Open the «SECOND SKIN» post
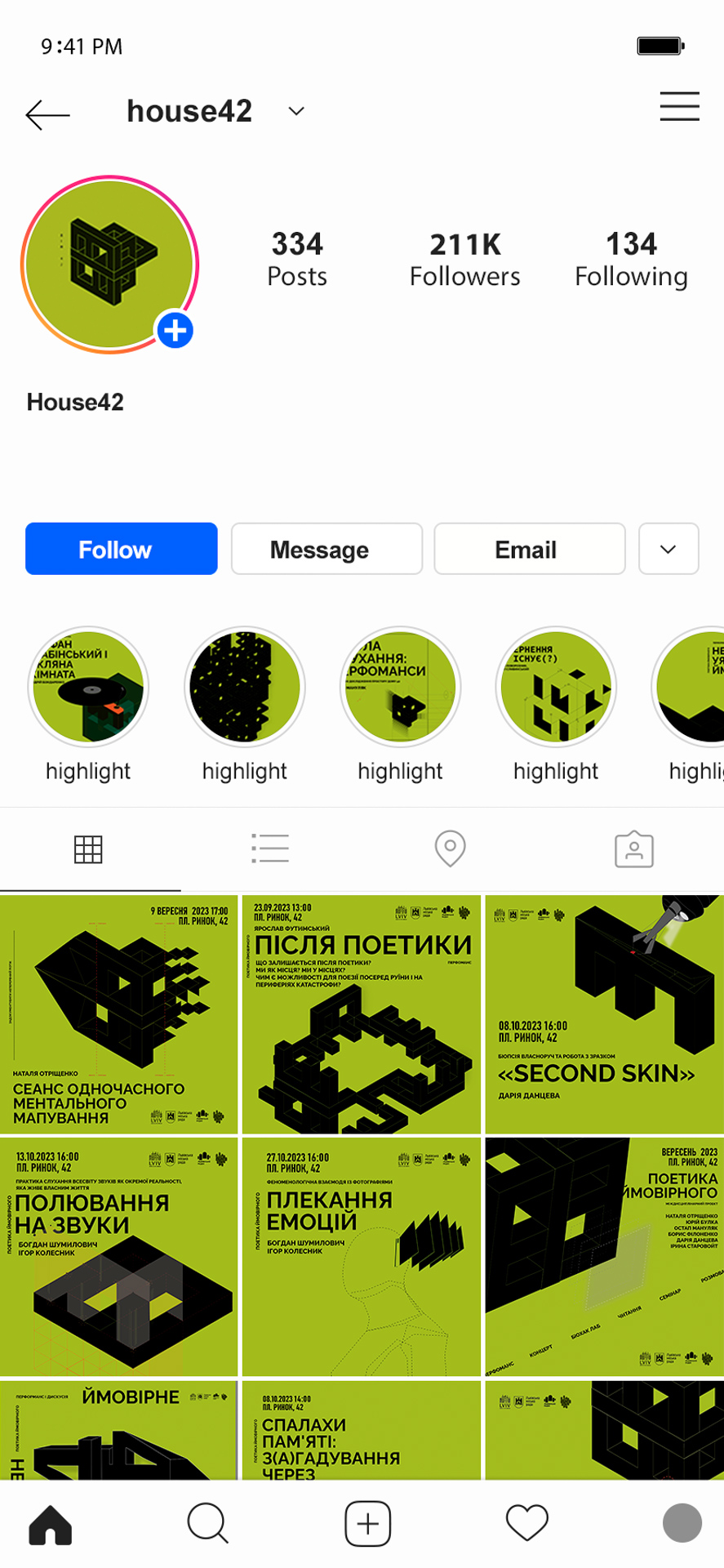Image resolution: width=724 pixels, height=1568 pixels. point(603,1013)
